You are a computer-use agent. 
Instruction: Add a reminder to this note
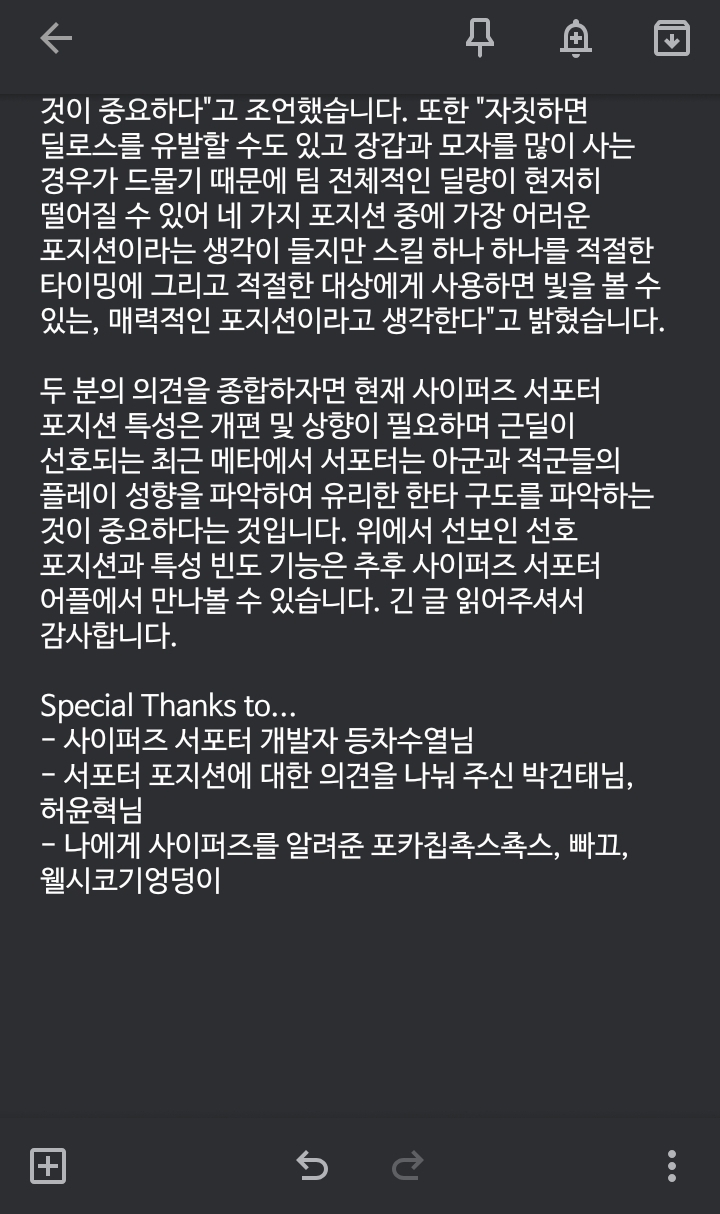pos(575,38)
